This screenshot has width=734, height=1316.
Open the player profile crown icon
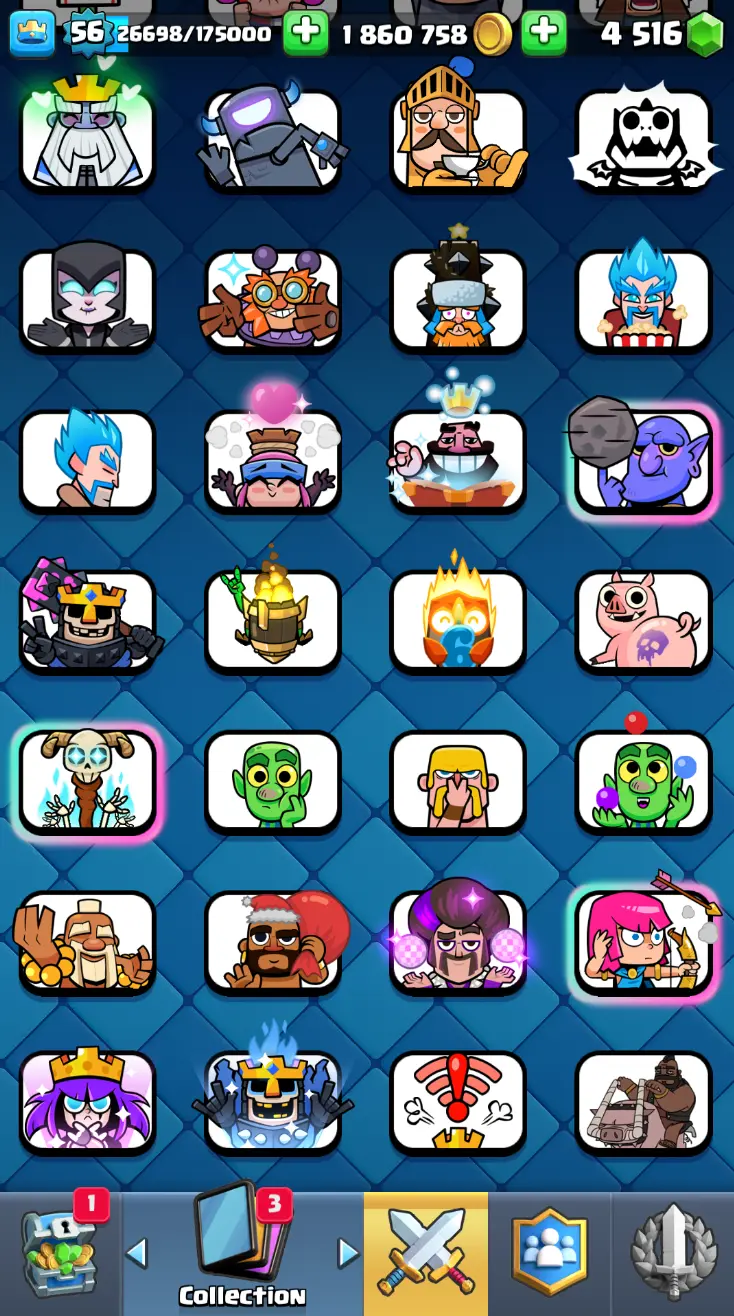32,33
